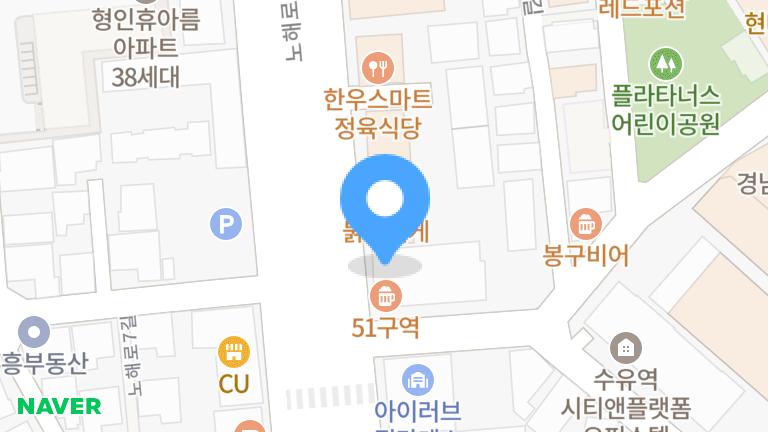The image size is (768, 432).
Task: Select the 수유역 시티앤플랫폼 building marker
Action: [x=626, y=348]
